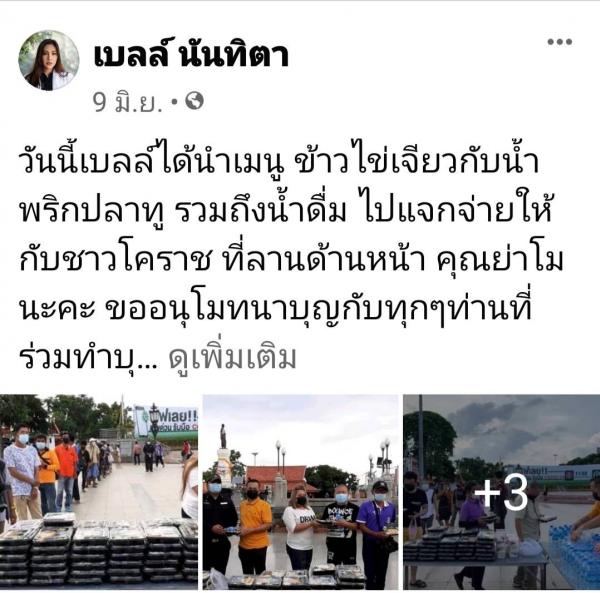
Task: Open เบลล์ นันทิตา's profile picture
Action: (48, 61)
